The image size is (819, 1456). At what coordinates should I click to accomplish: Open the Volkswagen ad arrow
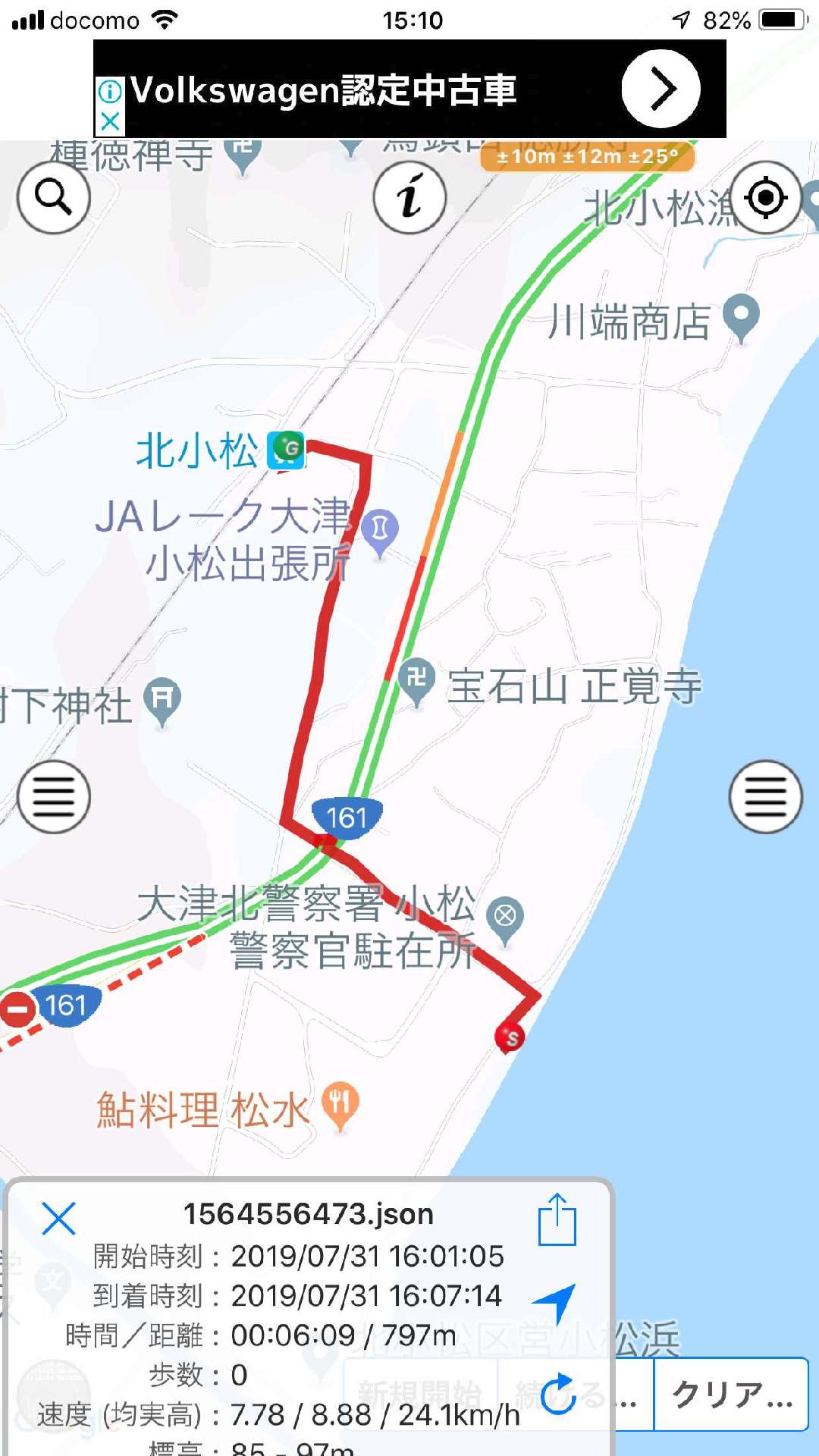tap(661, 89)
